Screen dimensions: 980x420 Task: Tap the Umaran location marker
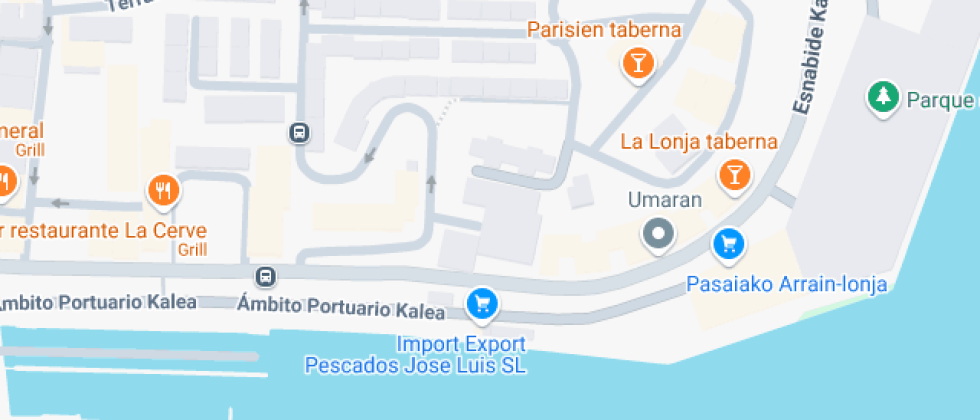tap(658, 235)
